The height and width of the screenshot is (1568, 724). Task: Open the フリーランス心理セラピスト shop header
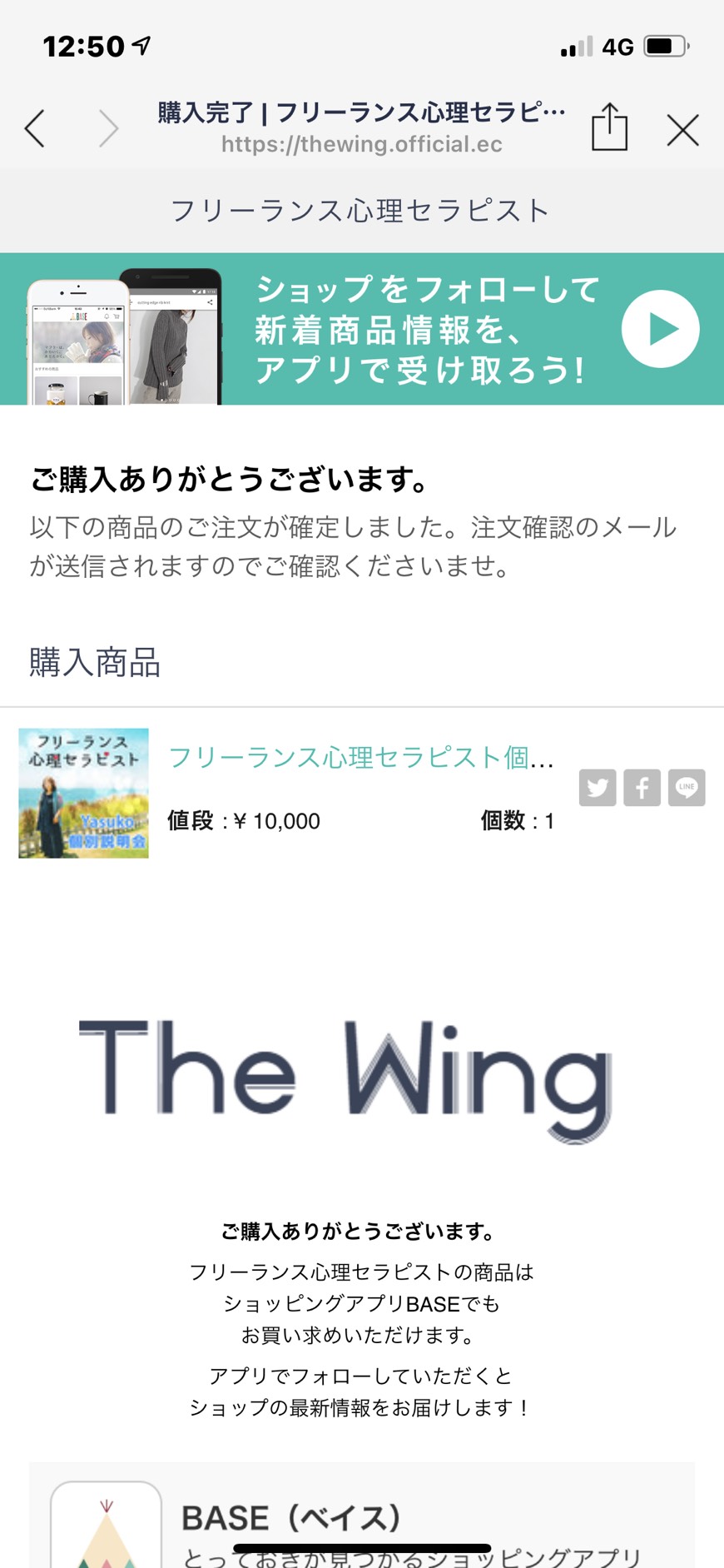(x=360, y=211)
